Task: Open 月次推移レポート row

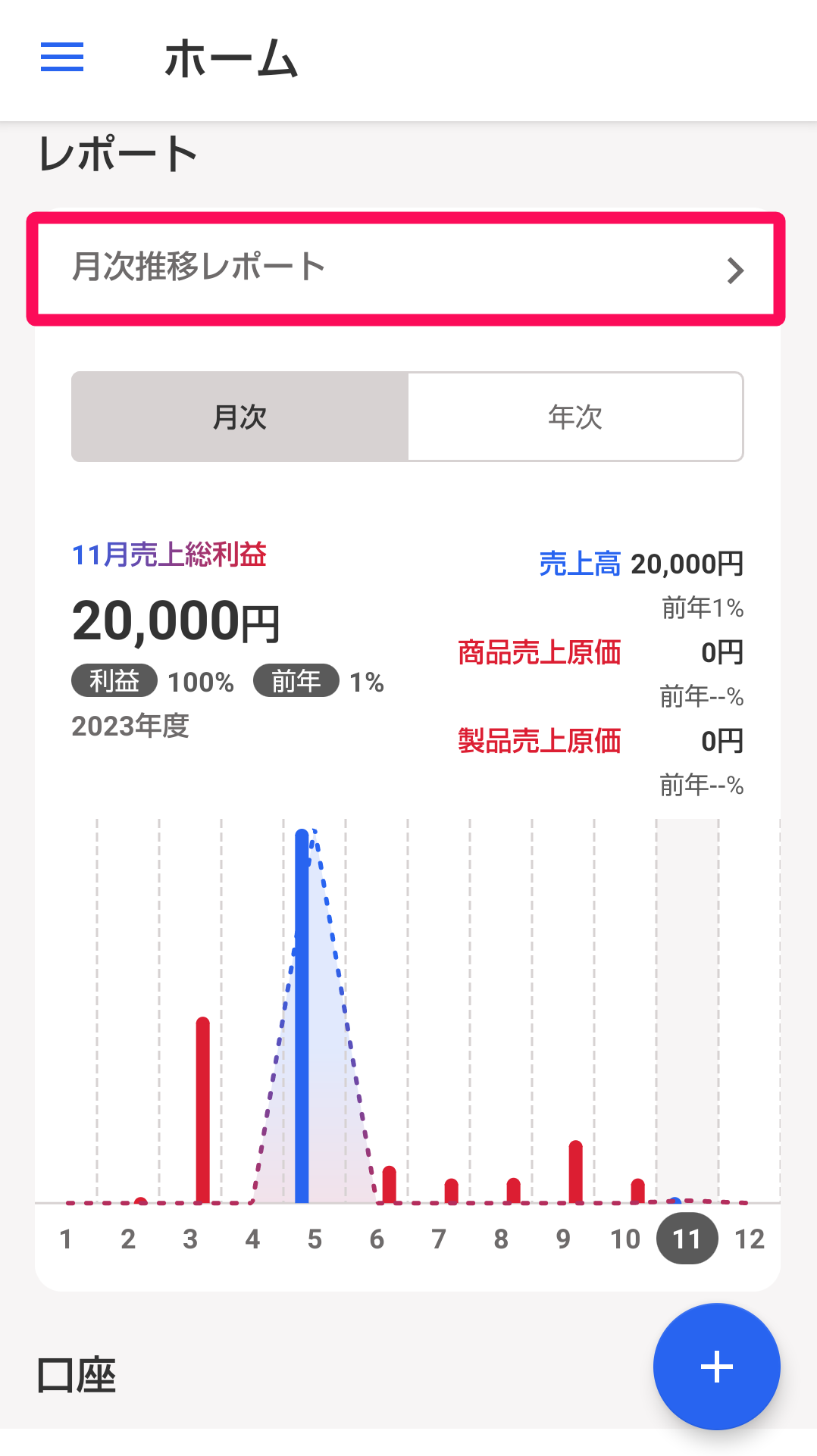Action: point(406,269)
